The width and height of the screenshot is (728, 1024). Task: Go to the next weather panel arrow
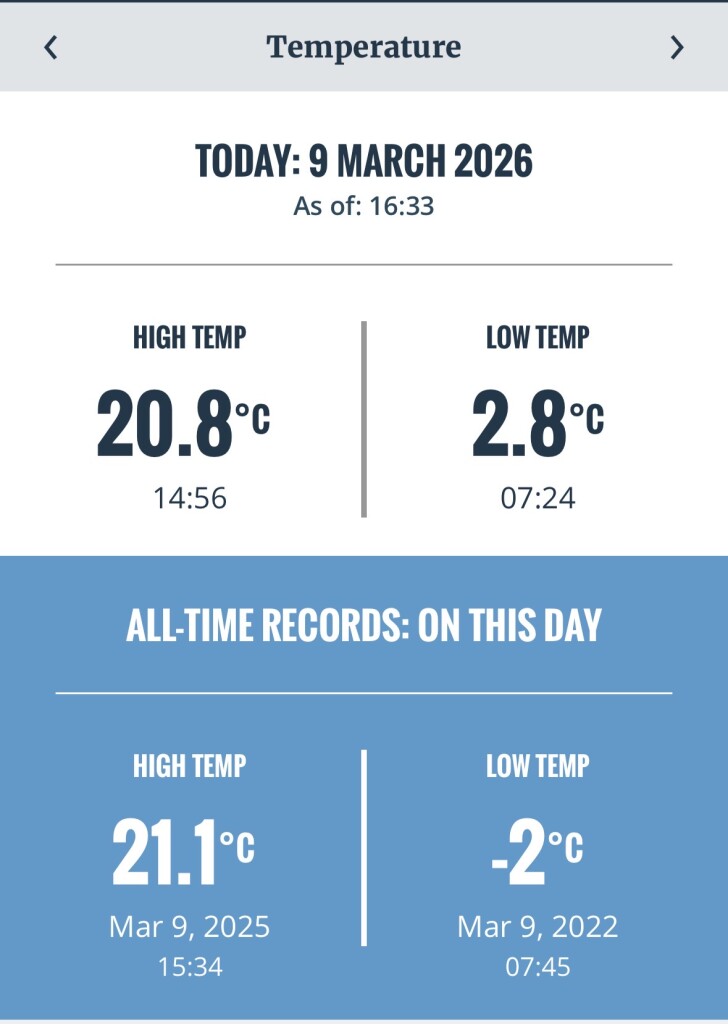tap(677, 47)
